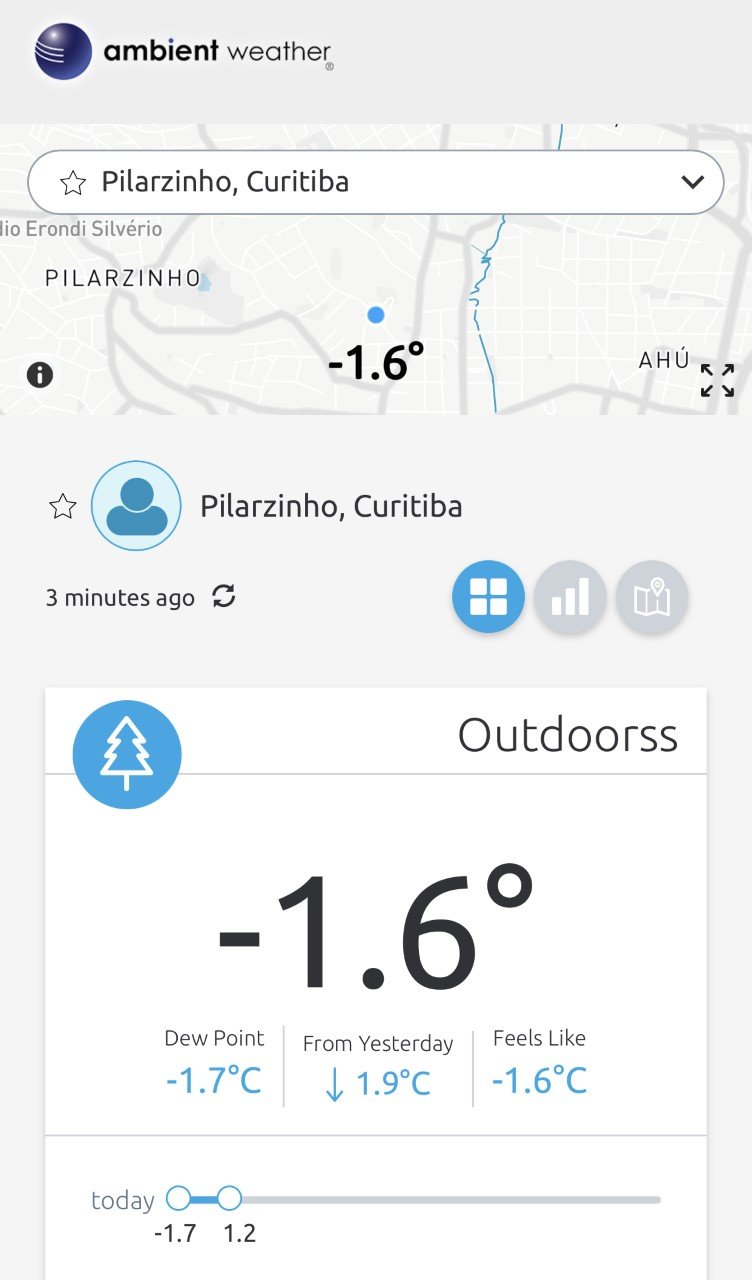The height and width of the screenshot is (1280, 752).
Task: Switch to the map view
Action: [x=651, y=597]
